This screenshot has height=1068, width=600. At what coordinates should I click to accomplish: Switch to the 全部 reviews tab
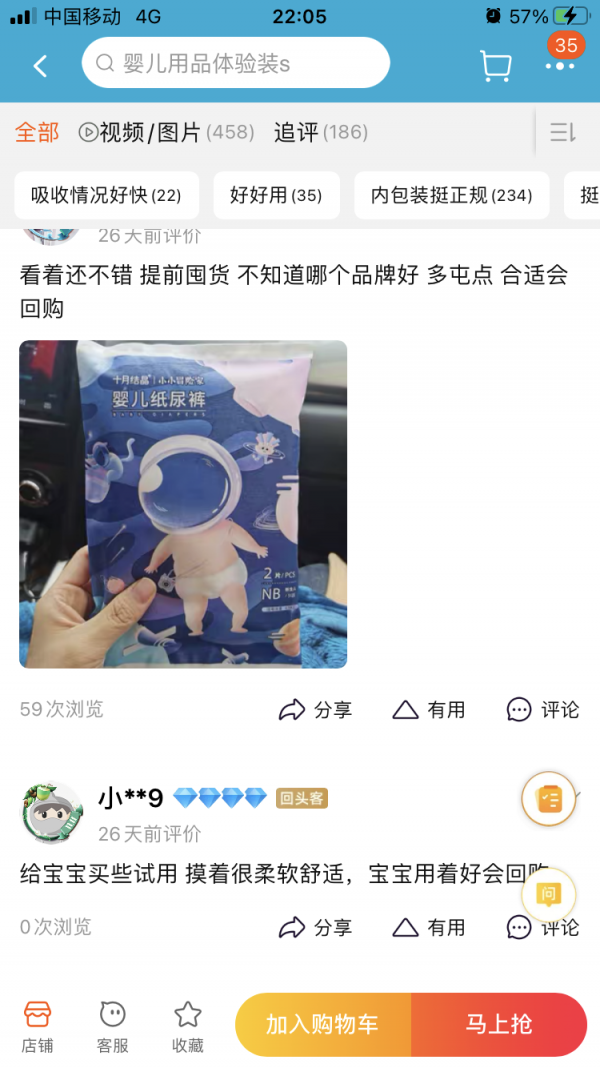tap(37, 132)
